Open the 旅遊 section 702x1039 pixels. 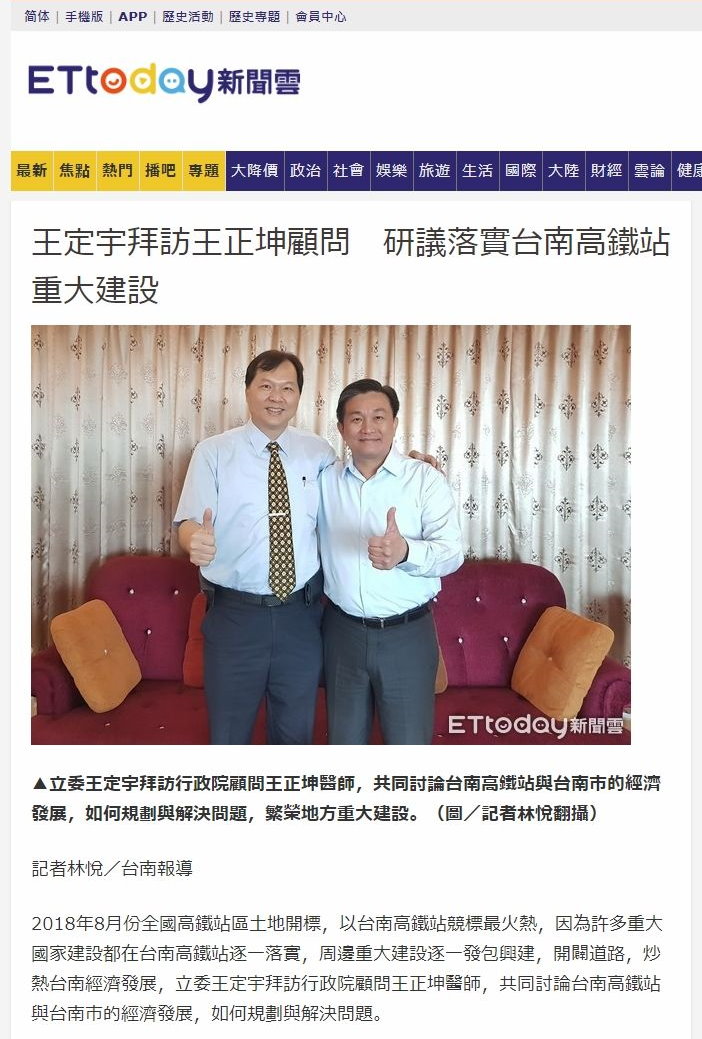click(435, 171)
